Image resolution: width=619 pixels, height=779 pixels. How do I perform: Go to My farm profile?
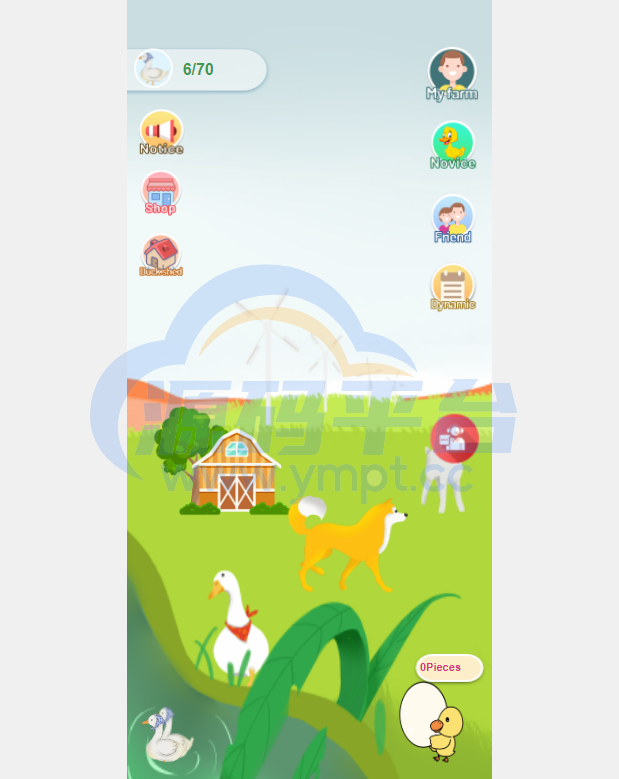[x=452, y=73]
